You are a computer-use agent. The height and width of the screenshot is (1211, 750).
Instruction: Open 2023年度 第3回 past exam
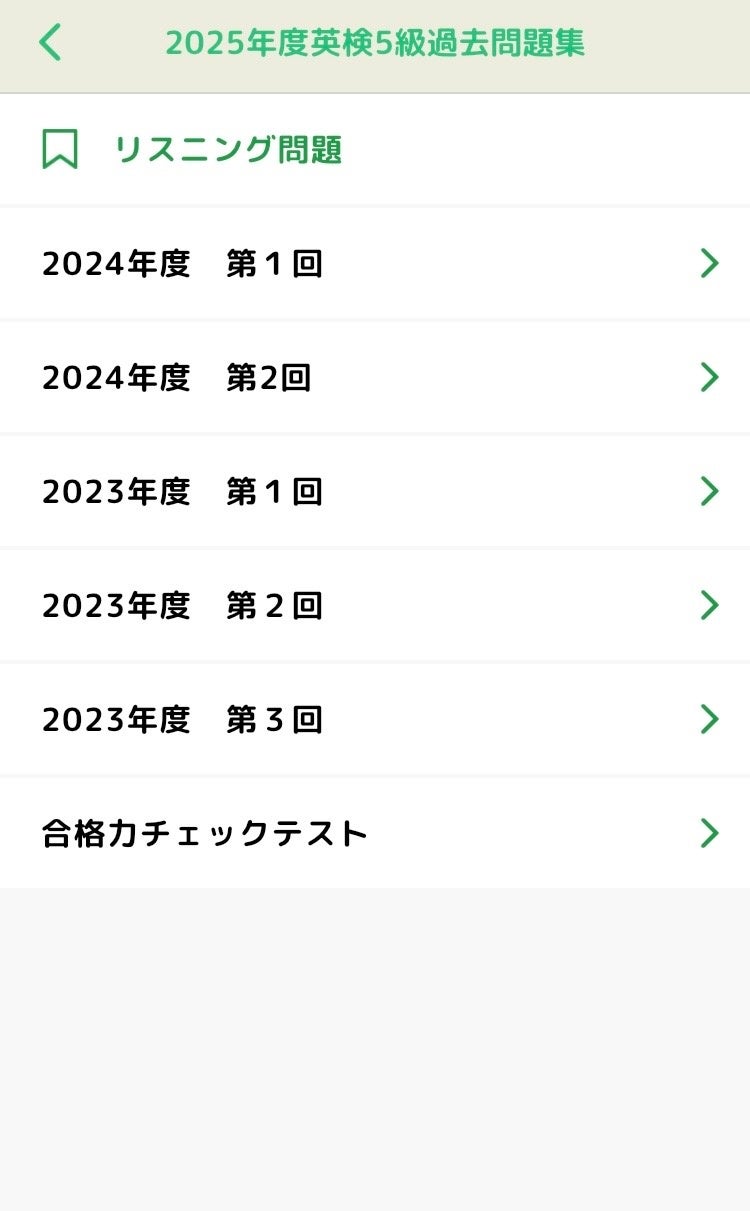coord(375,720)
